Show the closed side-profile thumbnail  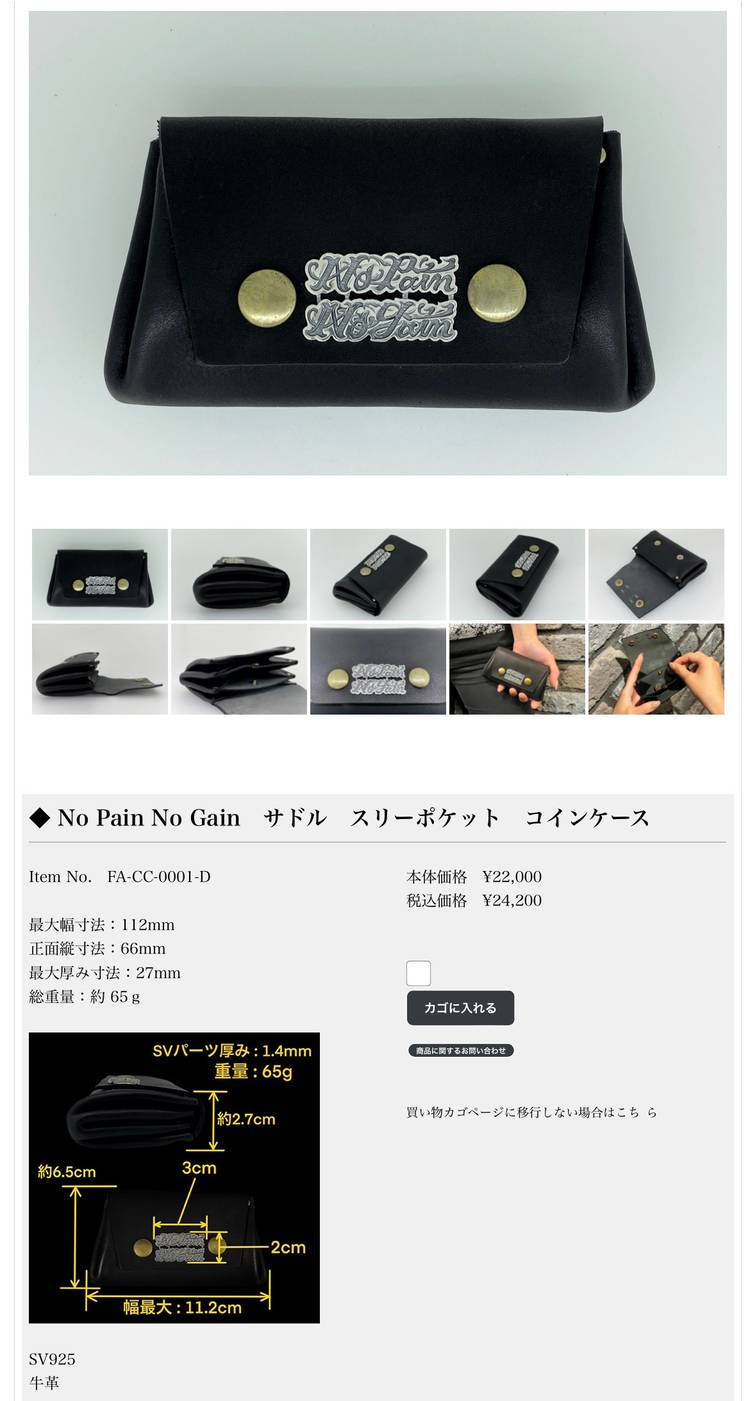(239, 574)
